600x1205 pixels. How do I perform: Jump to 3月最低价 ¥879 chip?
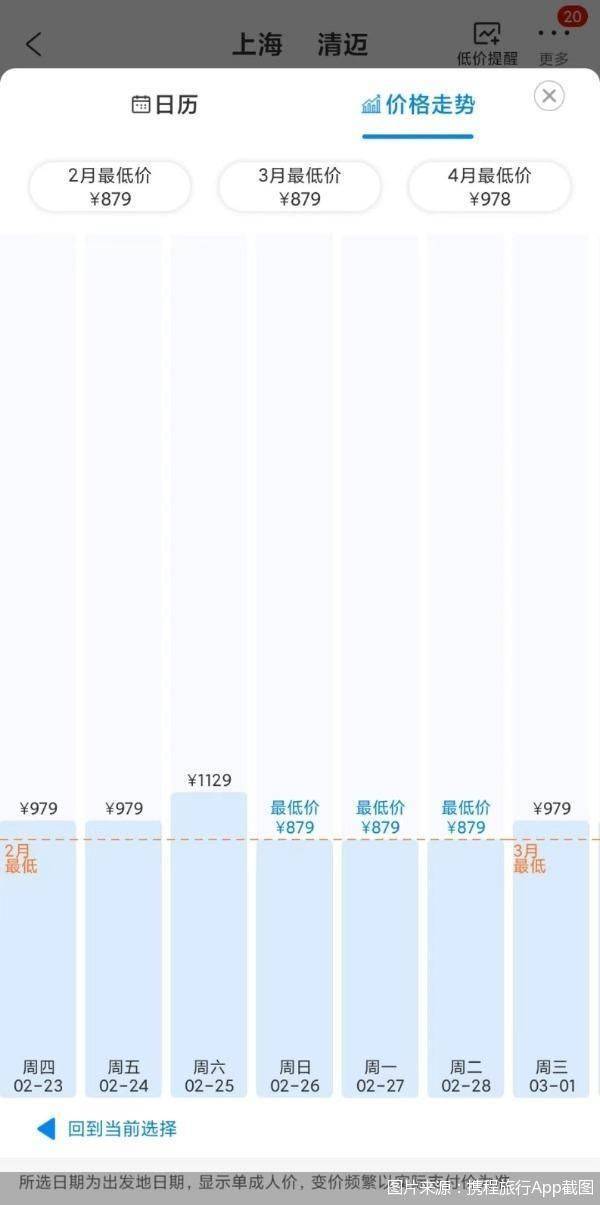(x=299, y=187)
